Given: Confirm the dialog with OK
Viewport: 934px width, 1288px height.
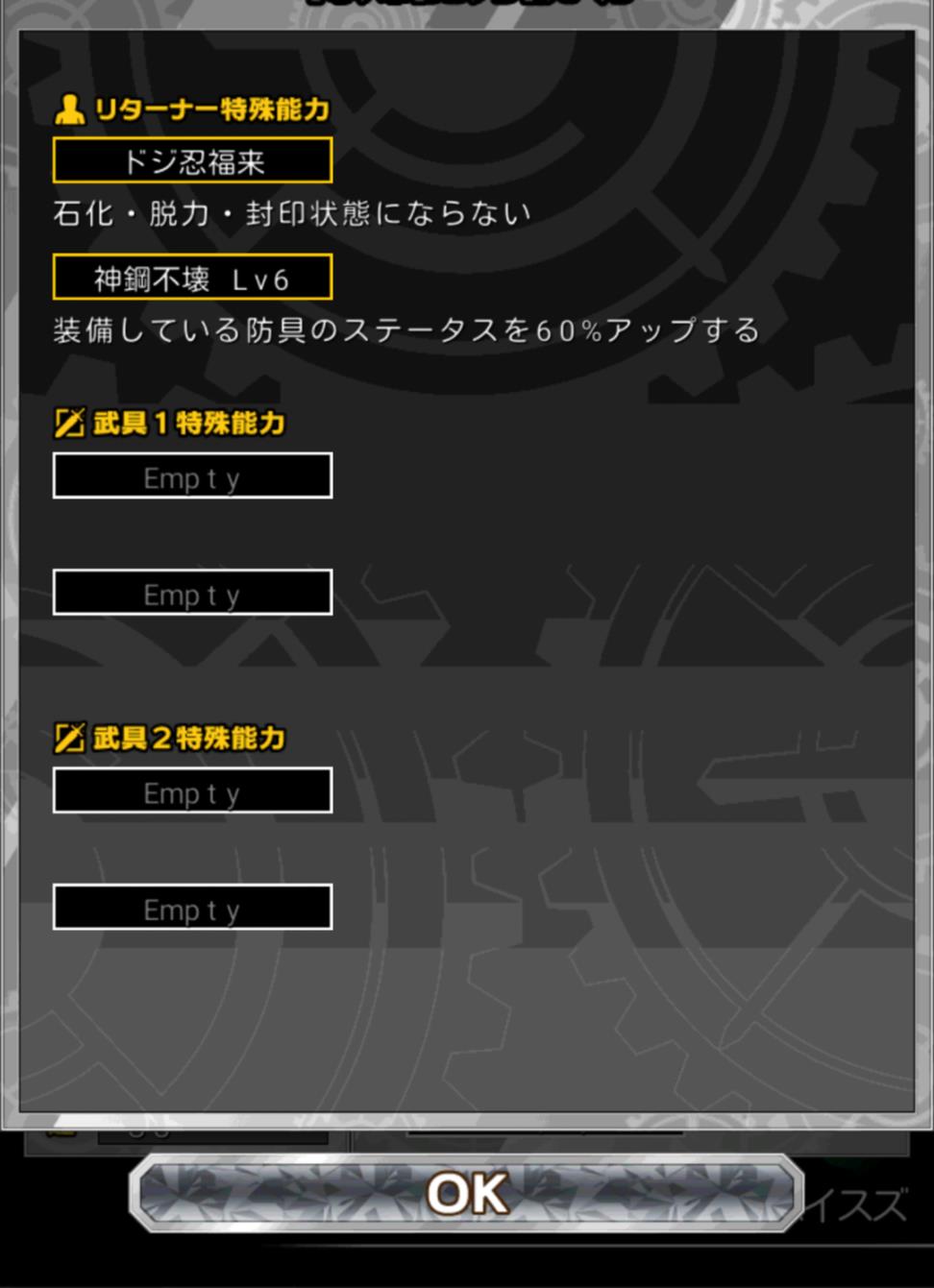Looking at the screenshot, I should [467, 1194].
